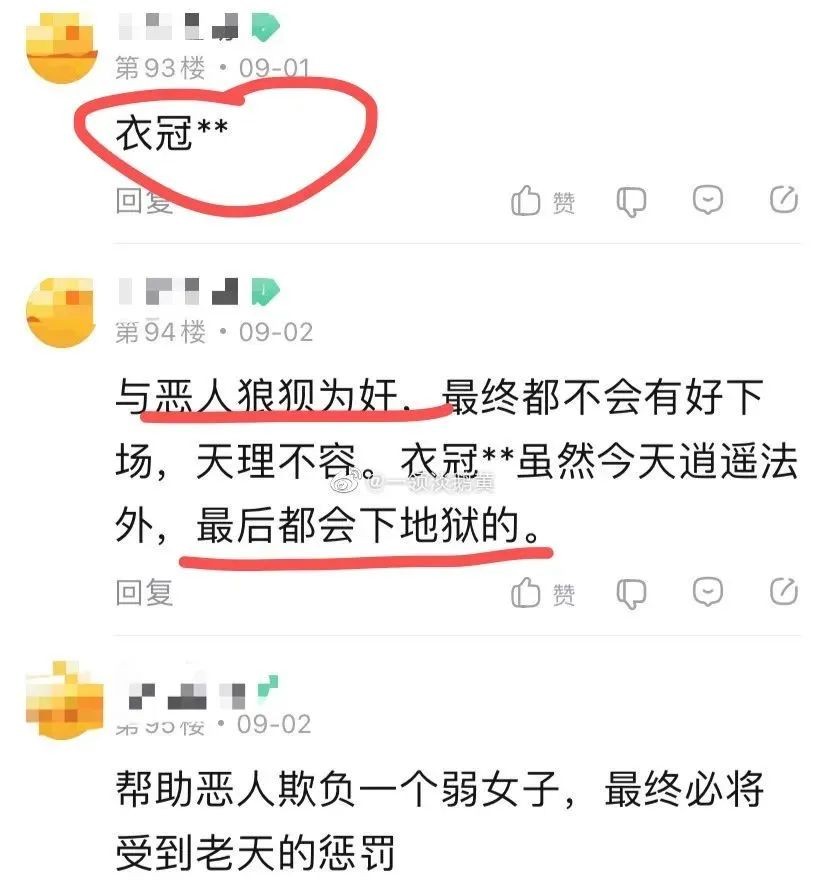
Task: Downvote the 第94楼 comment
Action: [631, 593]
